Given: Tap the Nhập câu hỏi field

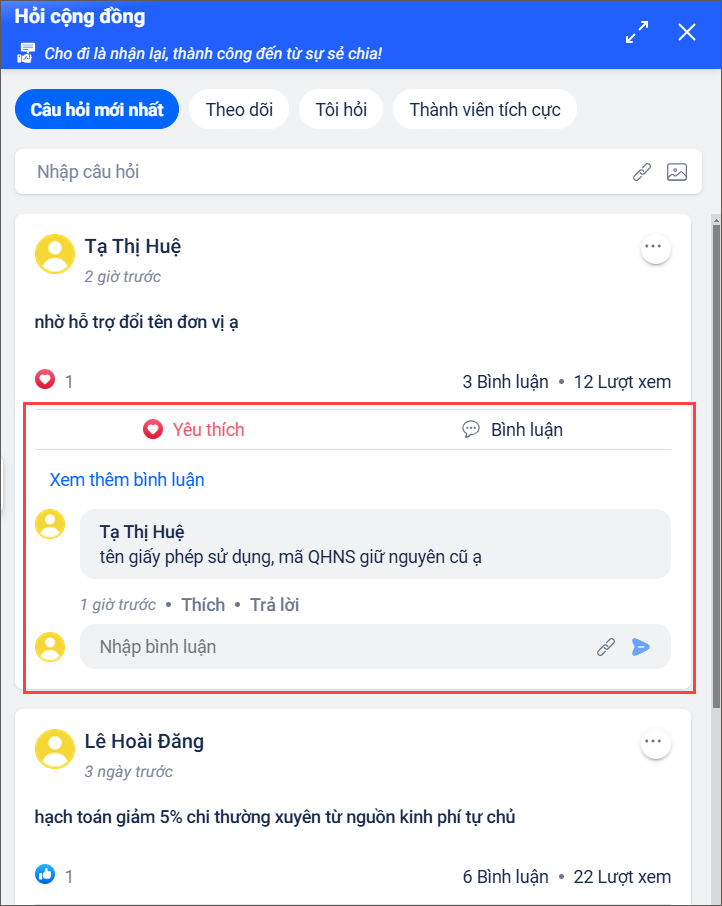Looking at the screenshot, I should (320, 172).
